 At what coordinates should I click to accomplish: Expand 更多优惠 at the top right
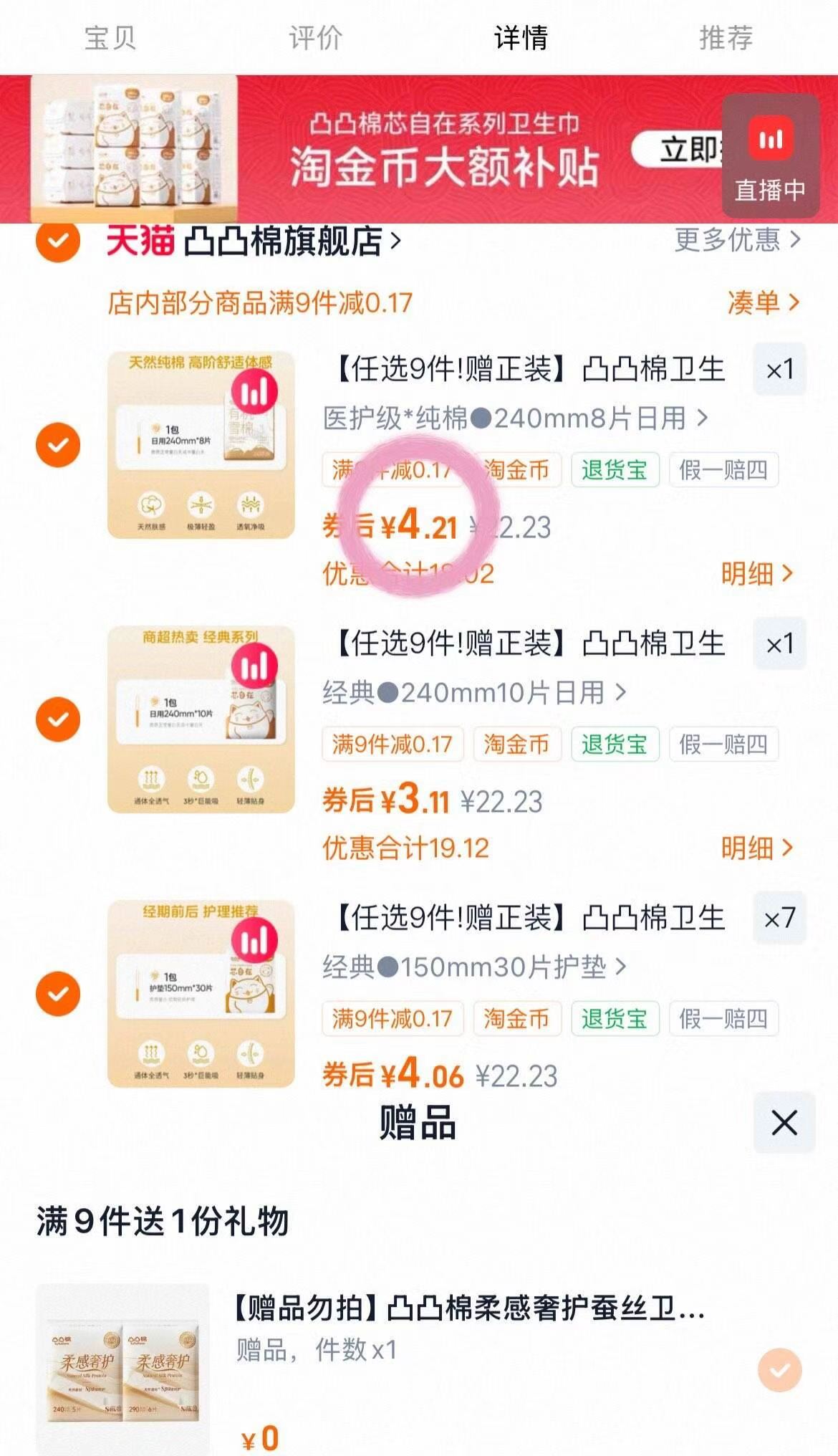pyautogui.click(x=728, y=241)
